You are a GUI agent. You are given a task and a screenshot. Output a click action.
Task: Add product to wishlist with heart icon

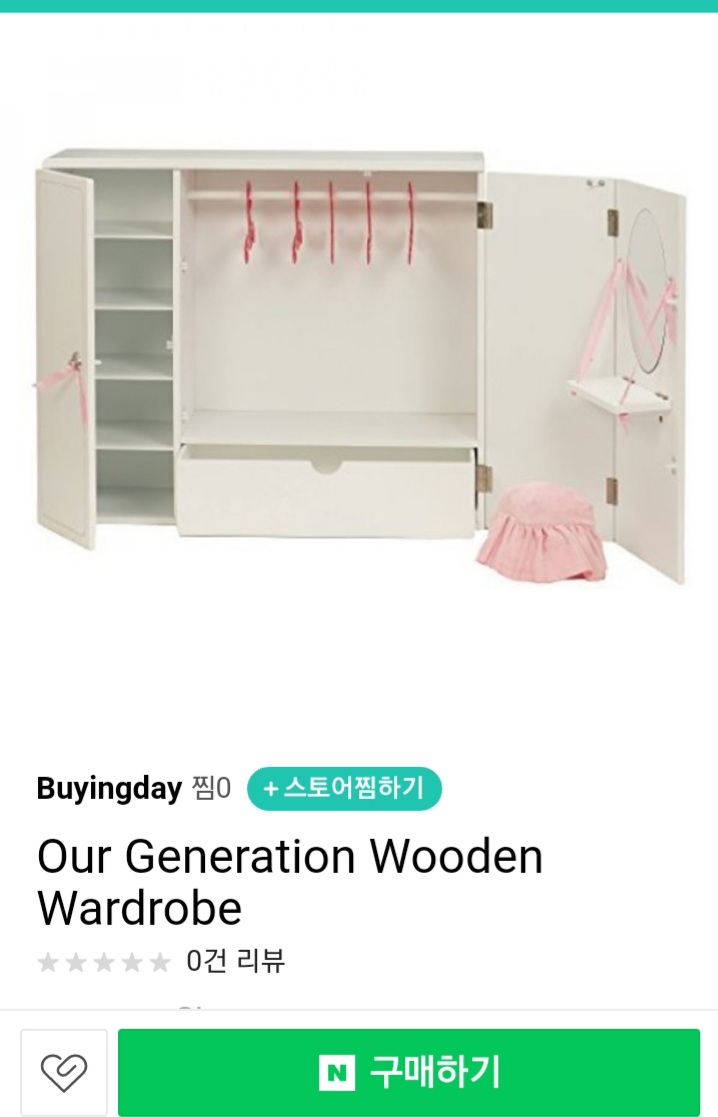click(64, 1072)
